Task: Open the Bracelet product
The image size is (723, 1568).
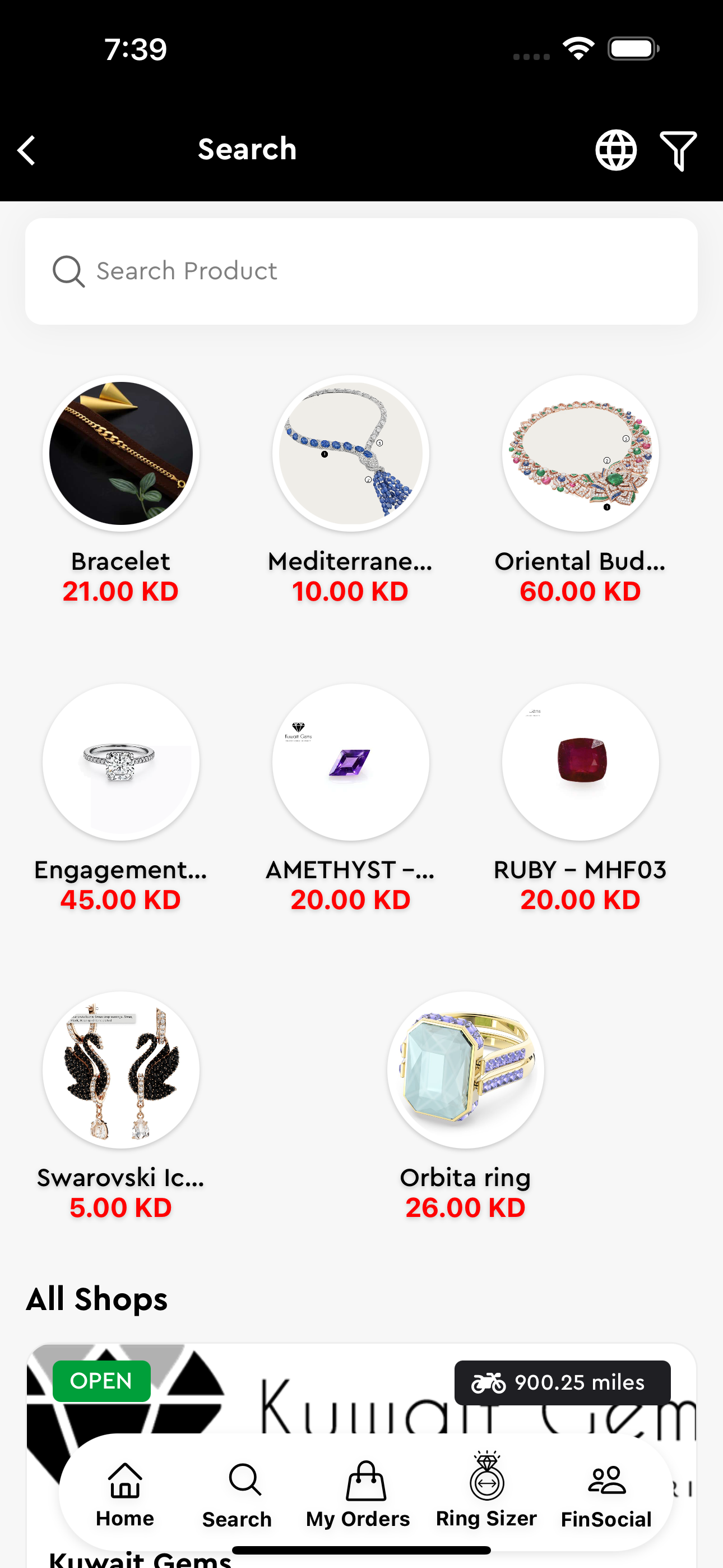Action: click(121, 454)
